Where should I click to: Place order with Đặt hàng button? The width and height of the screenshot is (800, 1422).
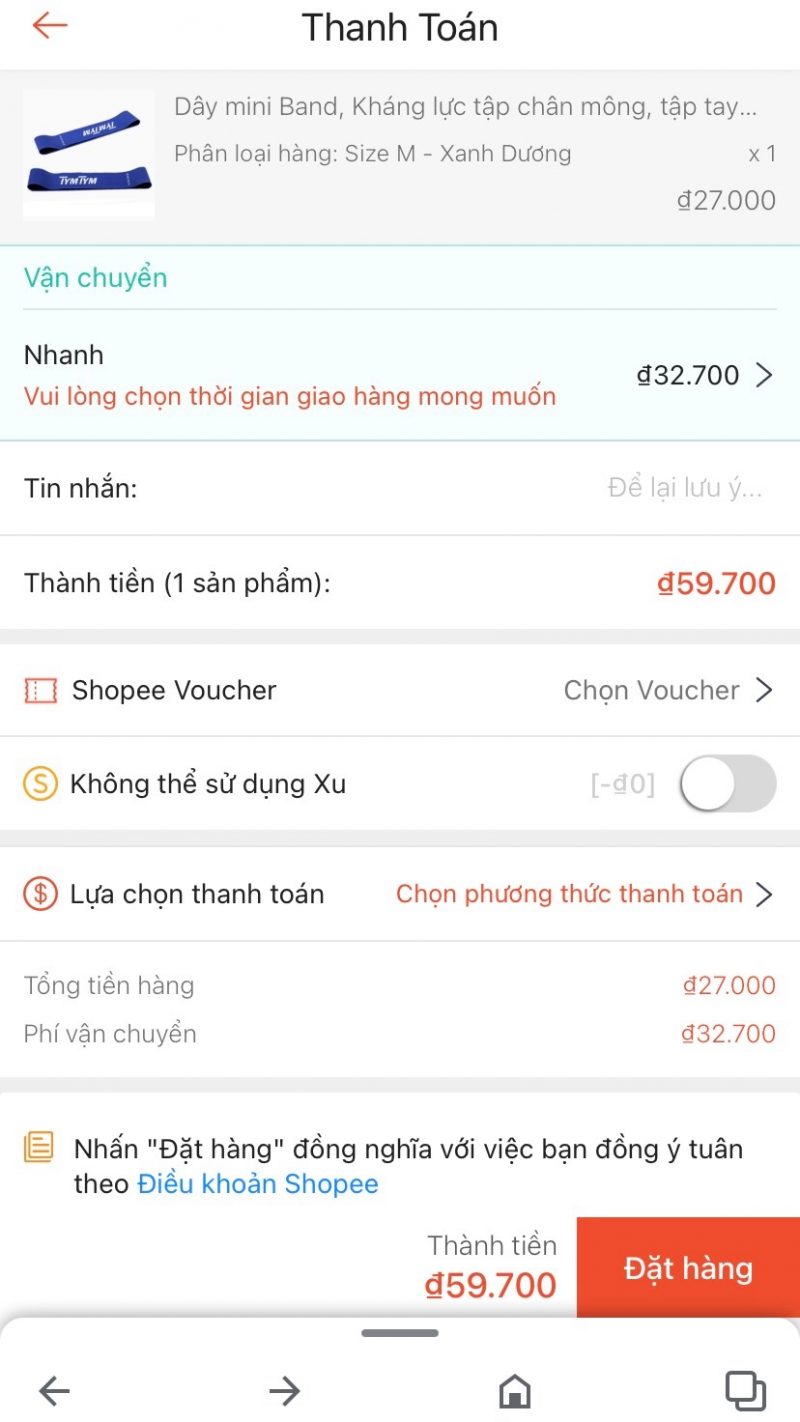tap(688, 1268)
